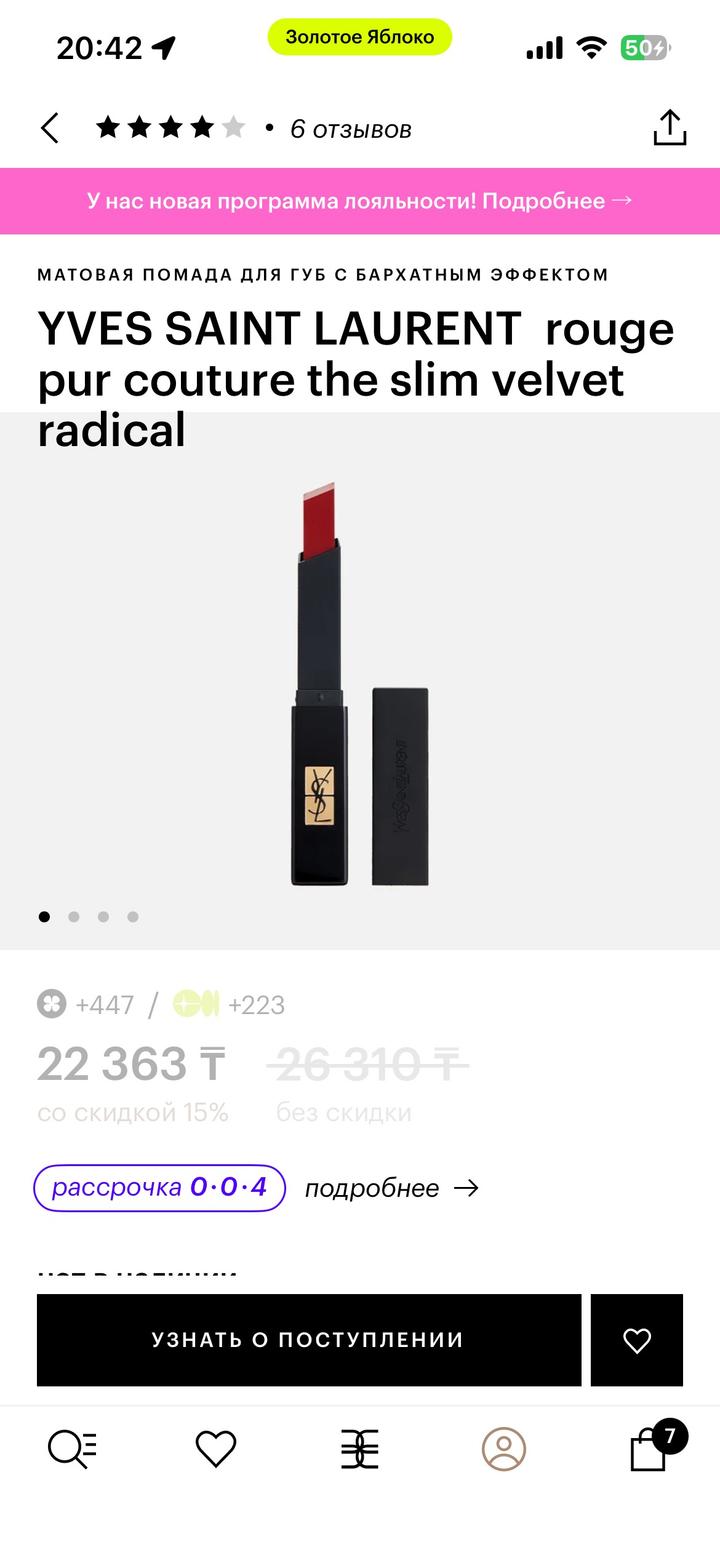Switch to the favorites tab
This screenshot has width=720, height=1558.
(215, 1448)
